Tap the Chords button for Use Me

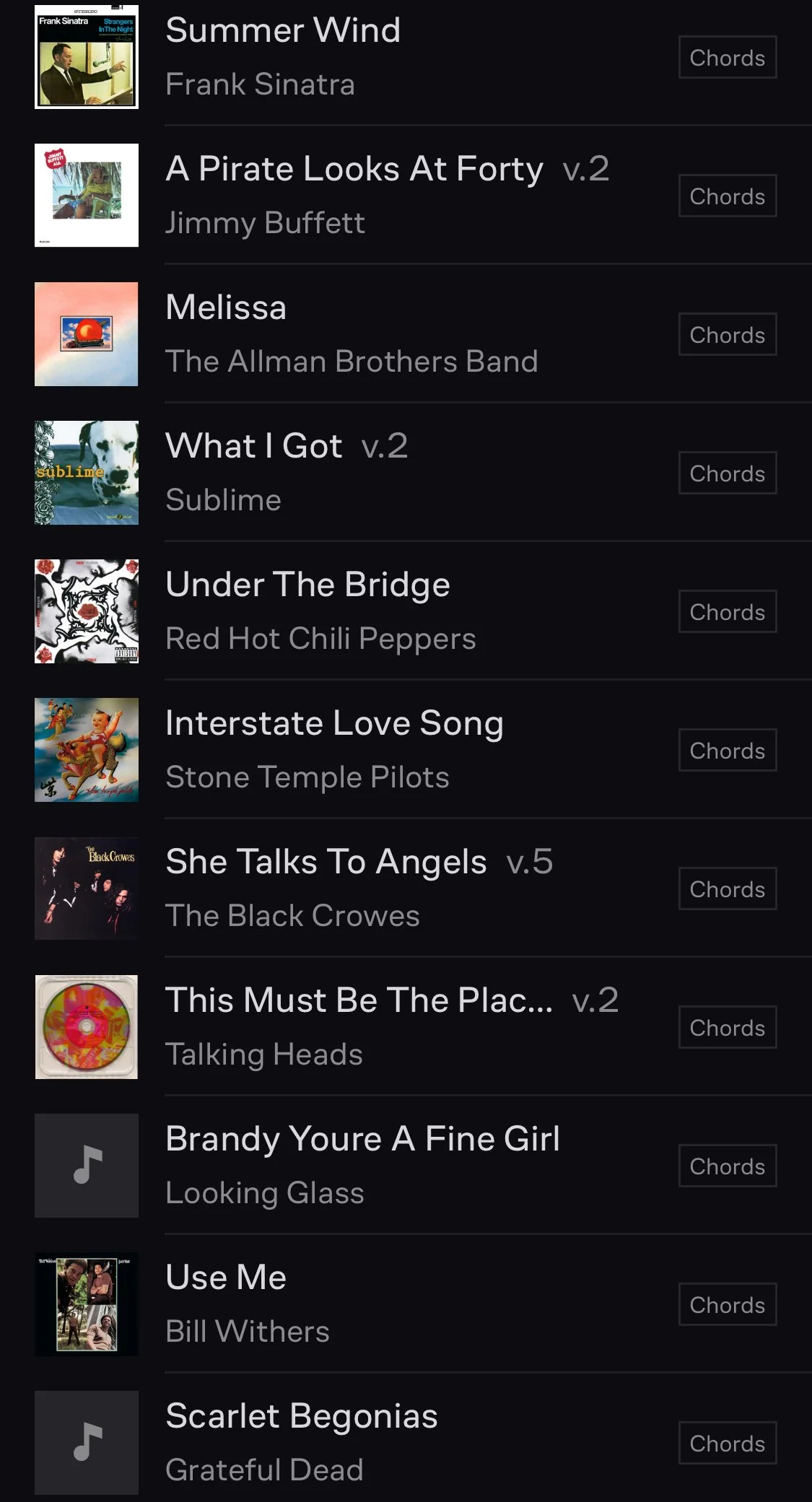point(727,1305)
